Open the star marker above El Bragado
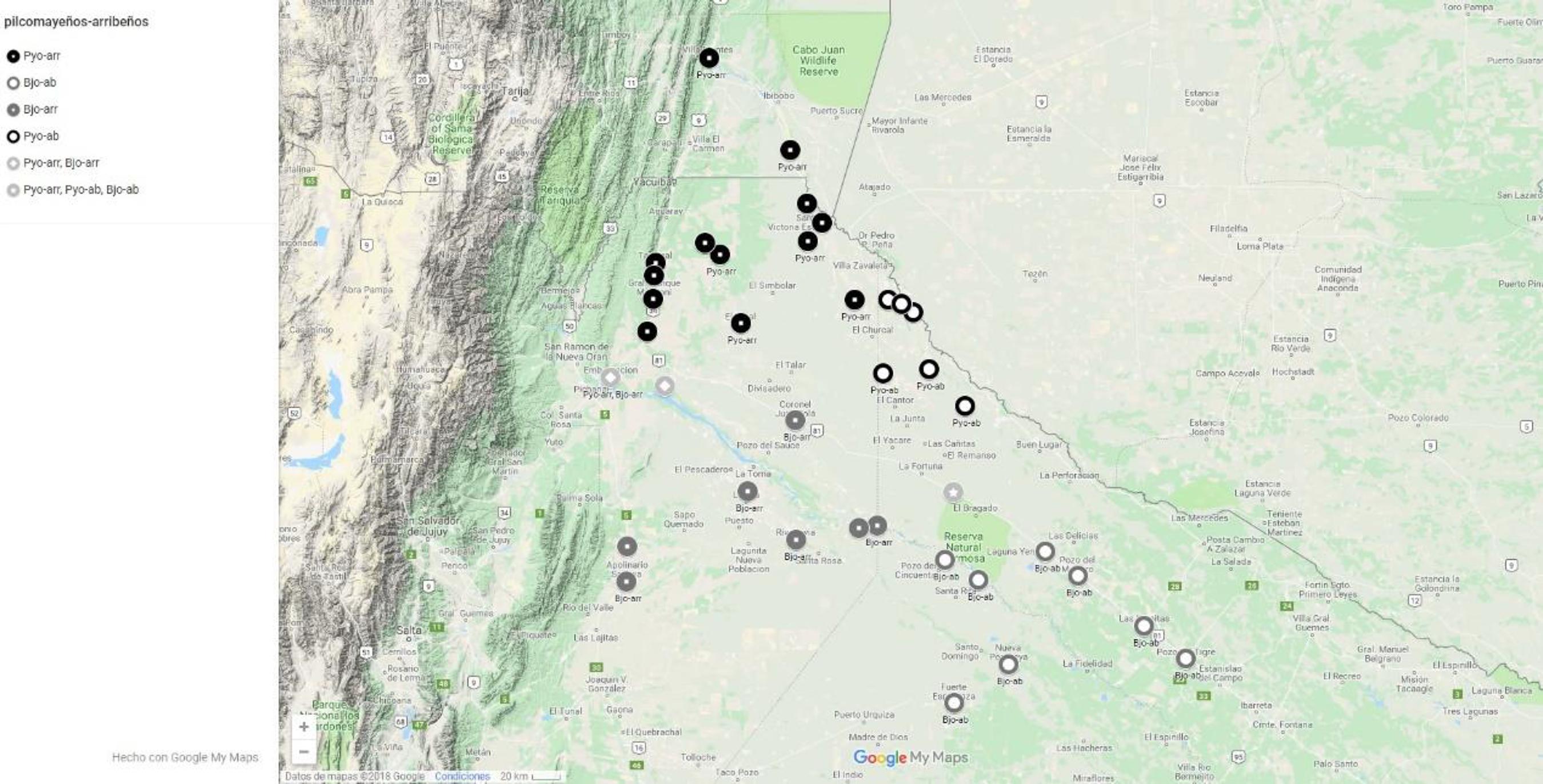This screenshot has width=1543, height=784. pyautogui.click(x=953, y=493)
